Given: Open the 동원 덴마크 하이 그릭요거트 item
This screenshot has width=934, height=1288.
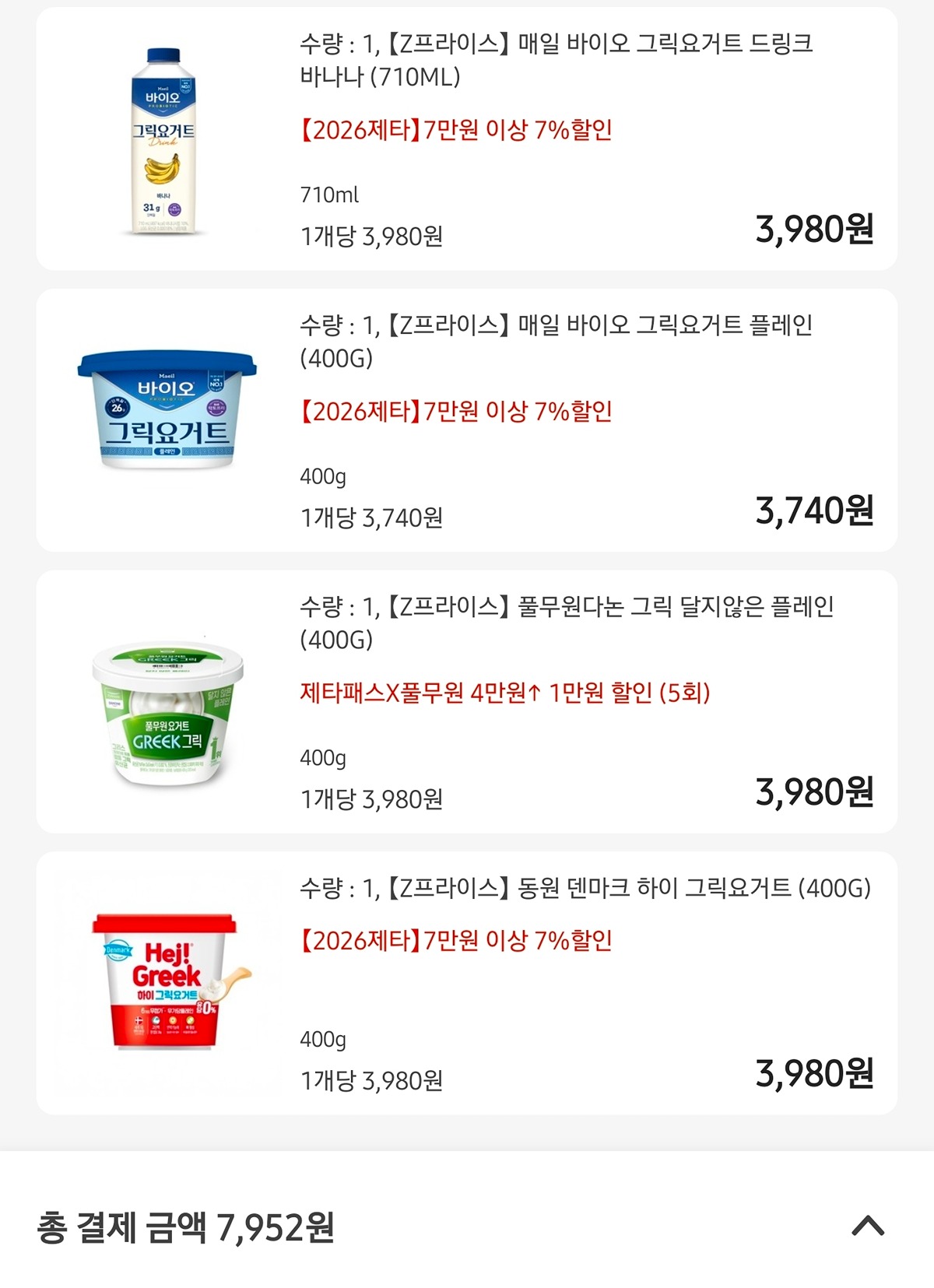Looking at the screenshot, I should pos(585,888).
